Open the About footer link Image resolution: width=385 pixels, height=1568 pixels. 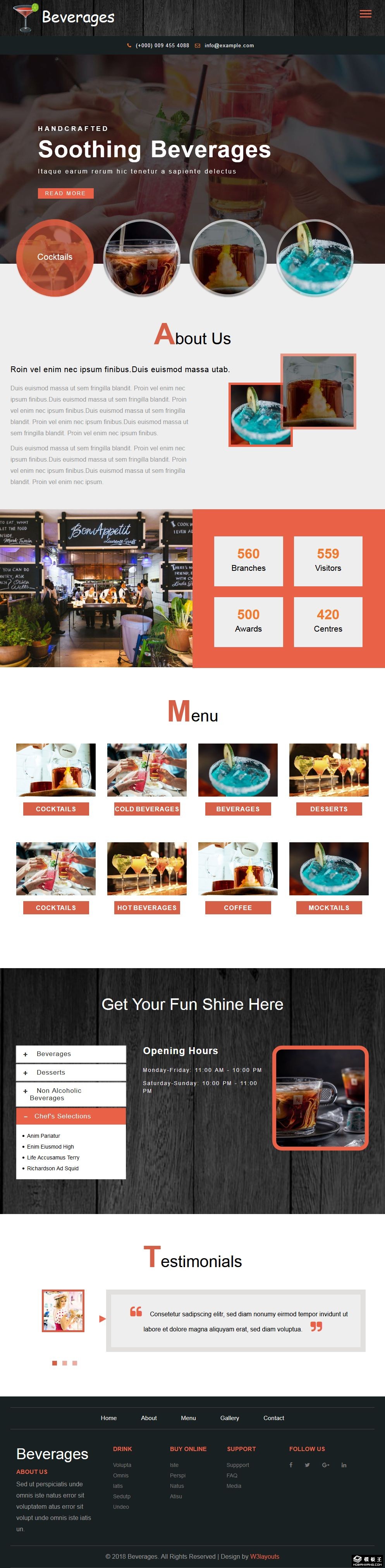pos(149,1418)
